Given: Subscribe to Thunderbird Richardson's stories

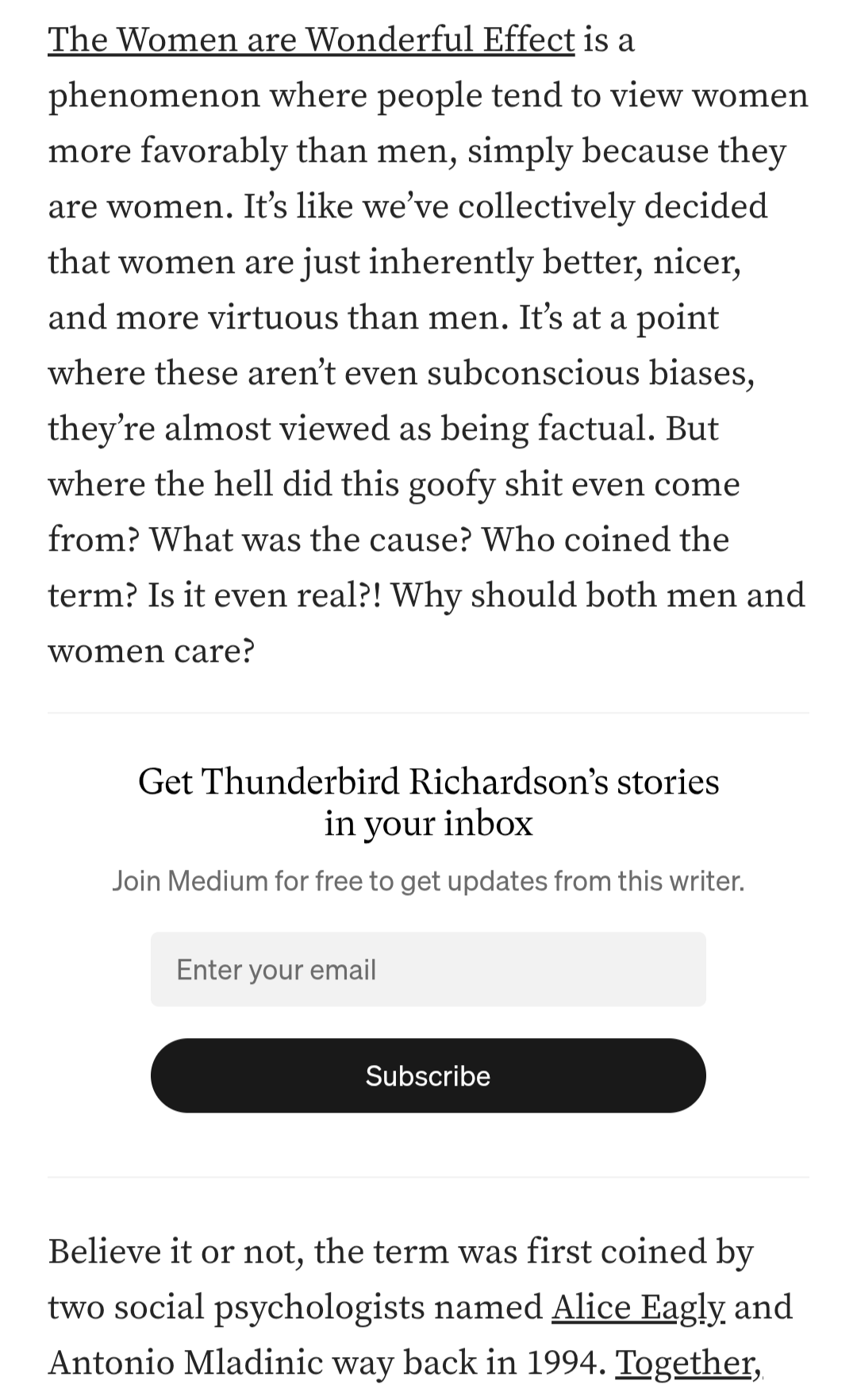Looking at the screenshot, I should [428, 1075].
